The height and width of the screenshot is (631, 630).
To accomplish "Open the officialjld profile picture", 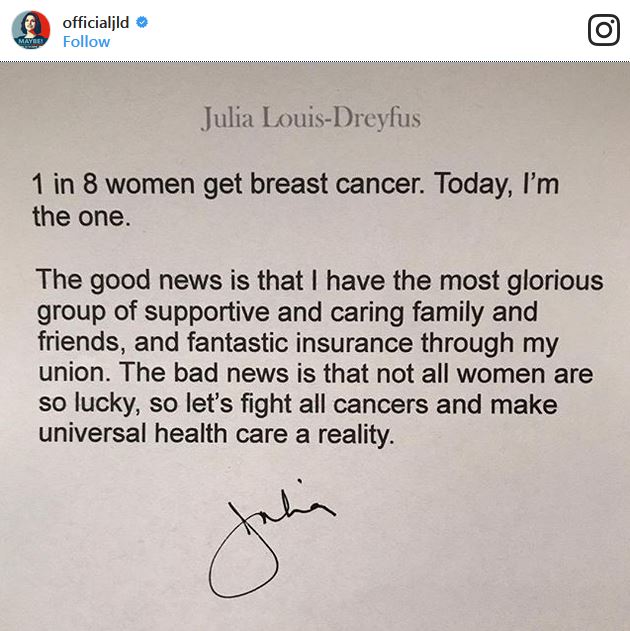I will click(30, 31).
